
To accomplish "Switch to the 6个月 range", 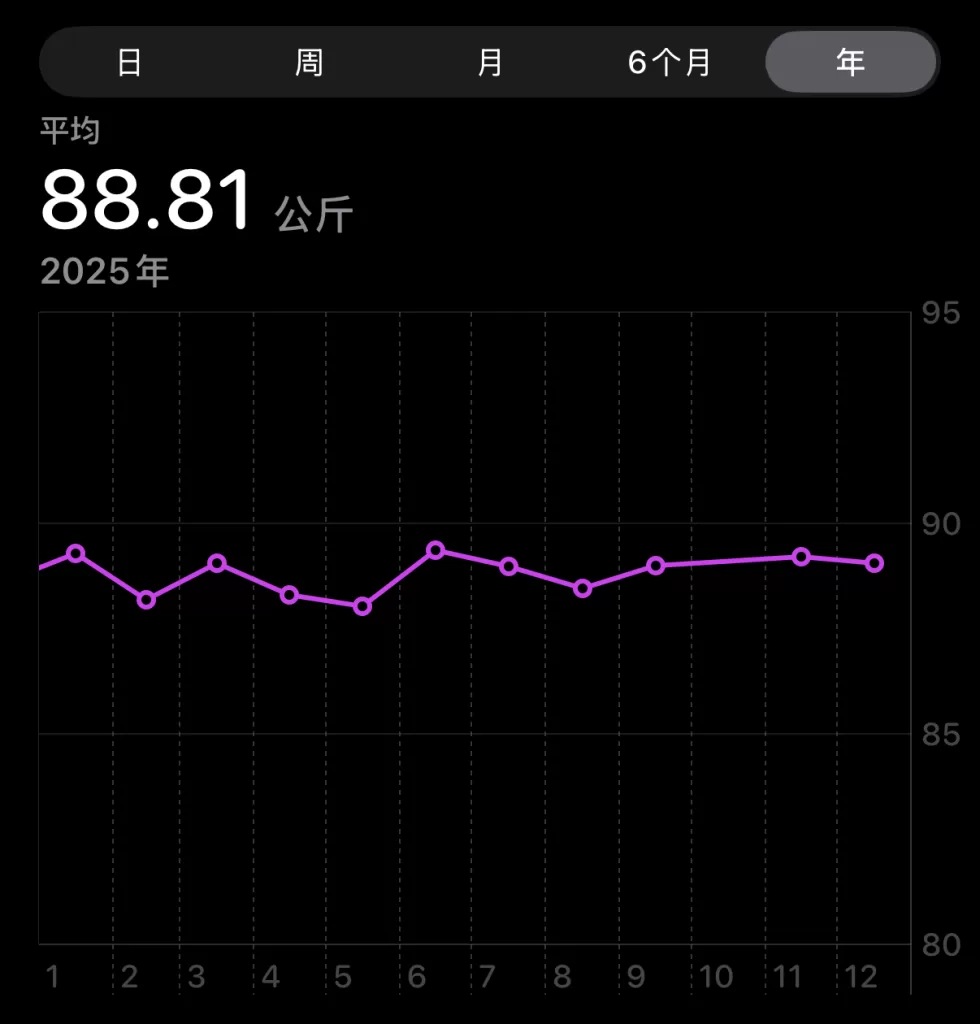I will pos(669,62).
